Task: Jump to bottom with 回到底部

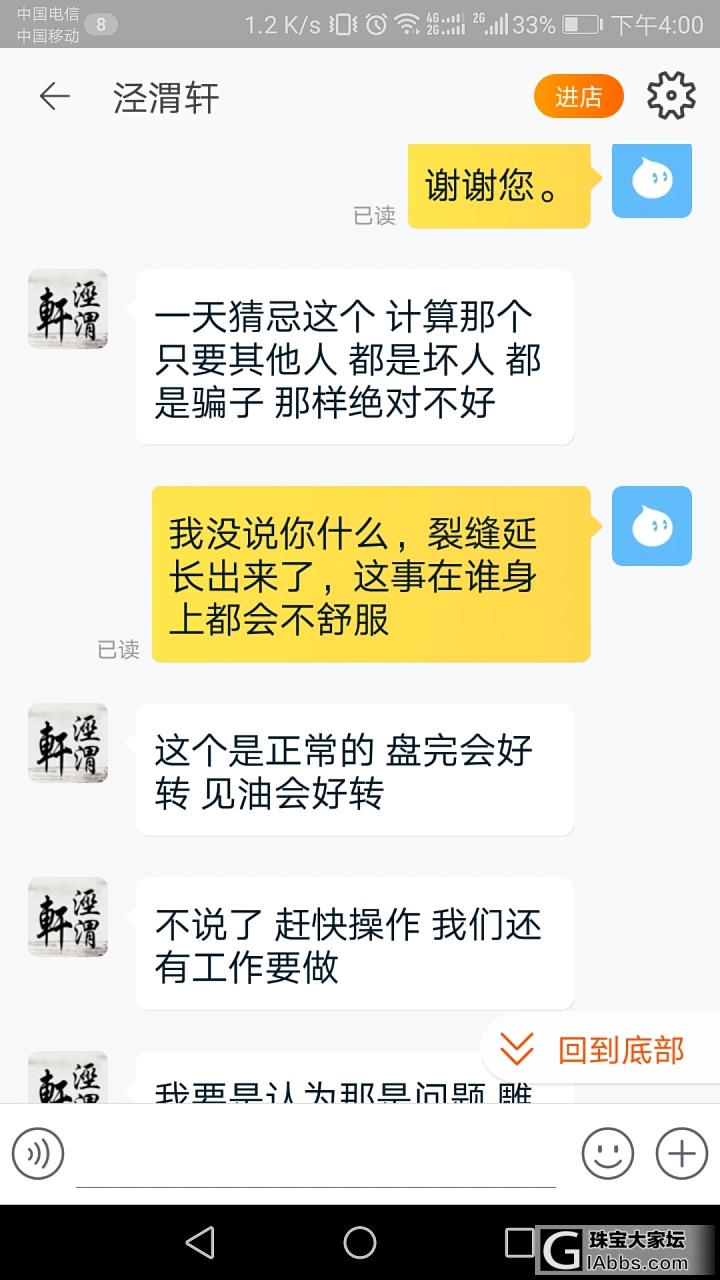Action: [600, 1050]
